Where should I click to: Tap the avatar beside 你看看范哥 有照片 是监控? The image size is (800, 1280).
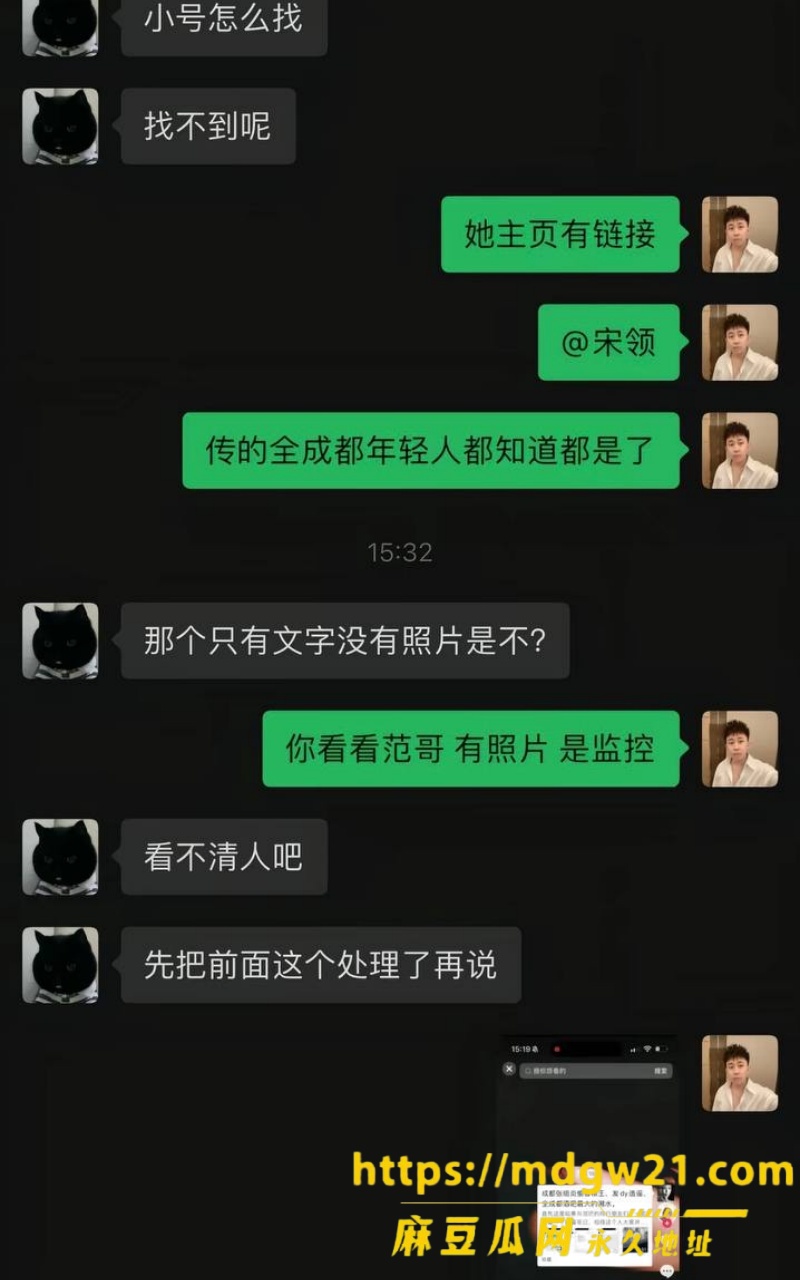740,749
